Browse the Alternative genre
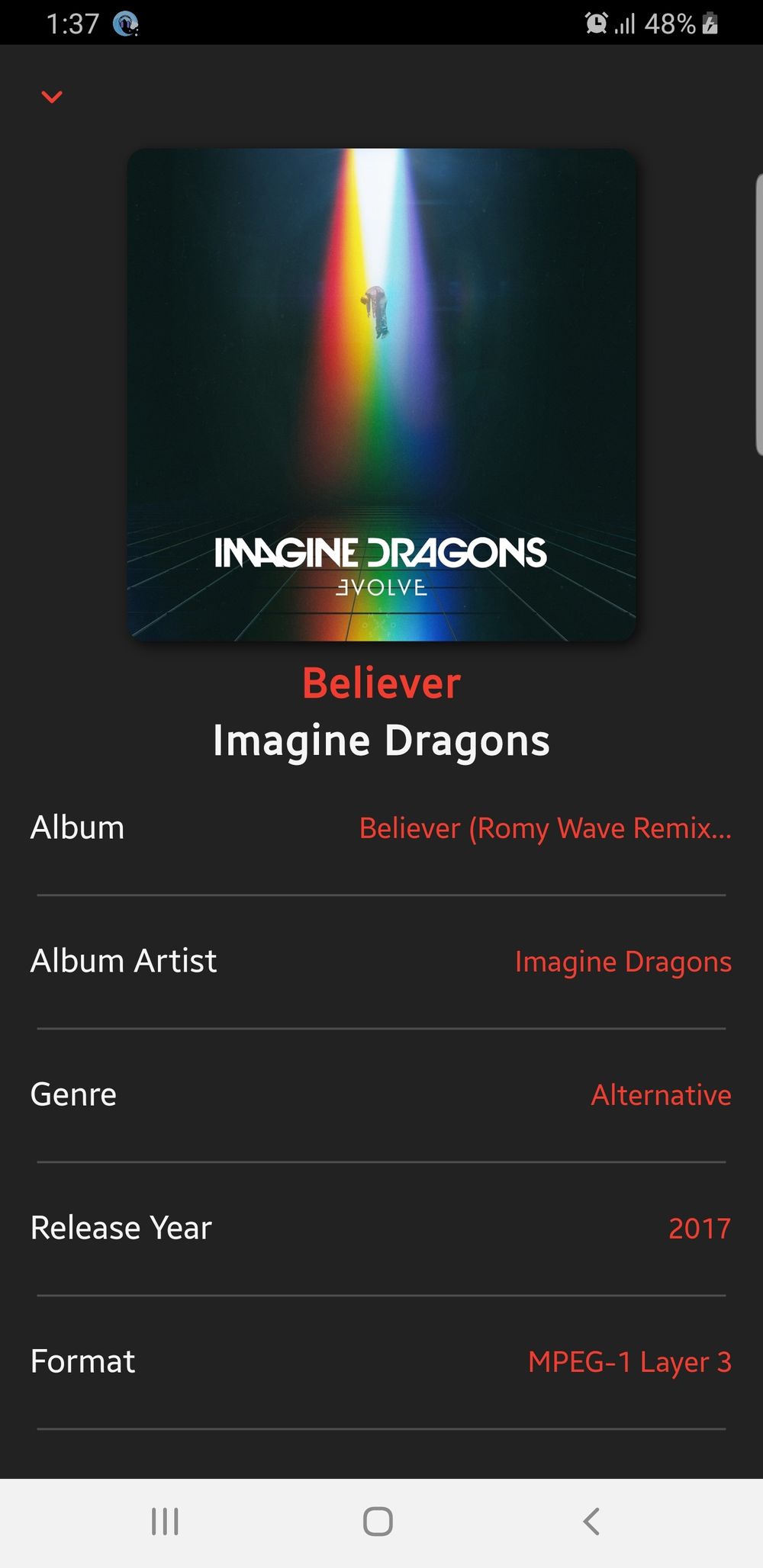The width and height of the screenshot is (763, 1568). point(661,1095)
